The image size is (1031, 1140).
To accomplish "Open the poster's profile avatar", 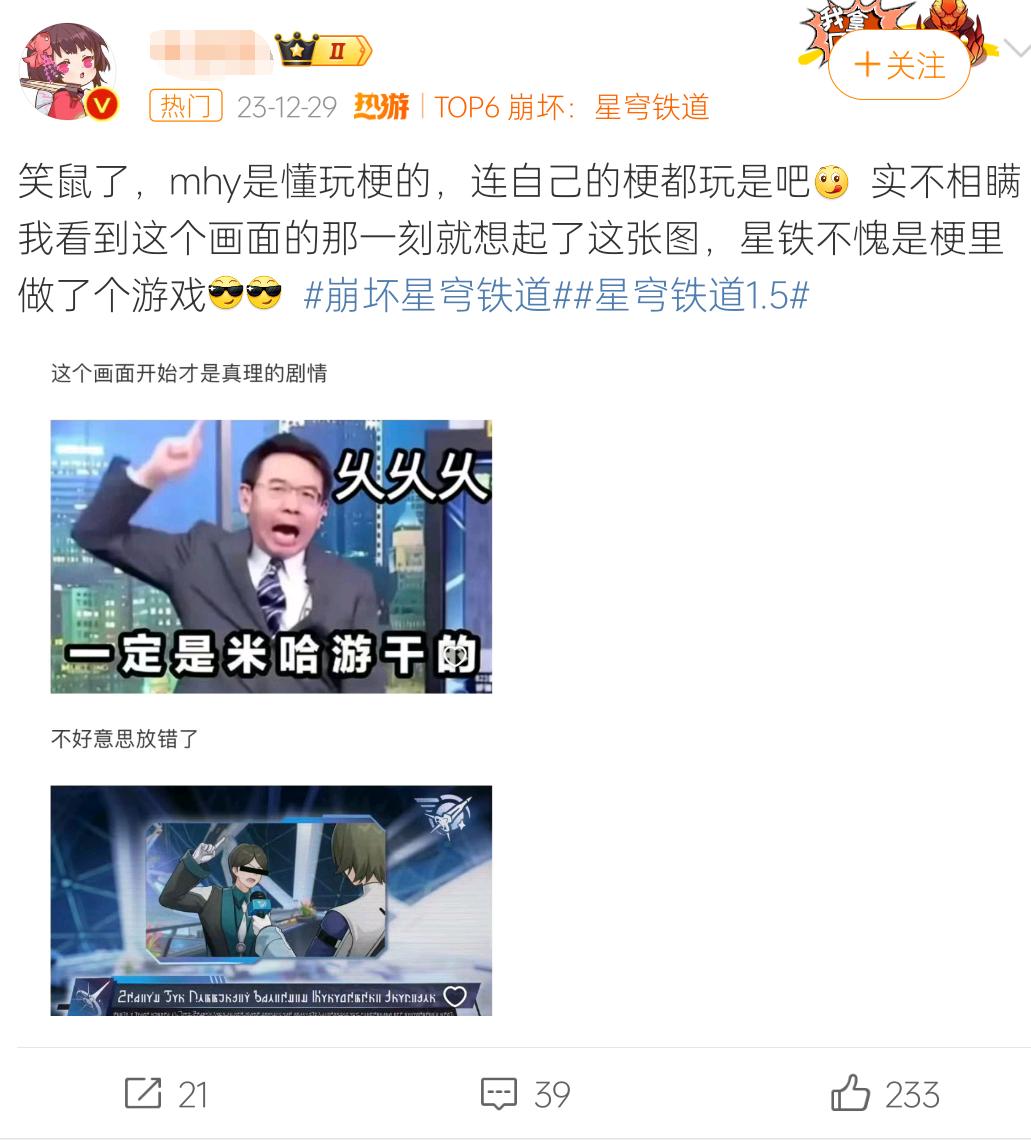I will click(68, 72).
